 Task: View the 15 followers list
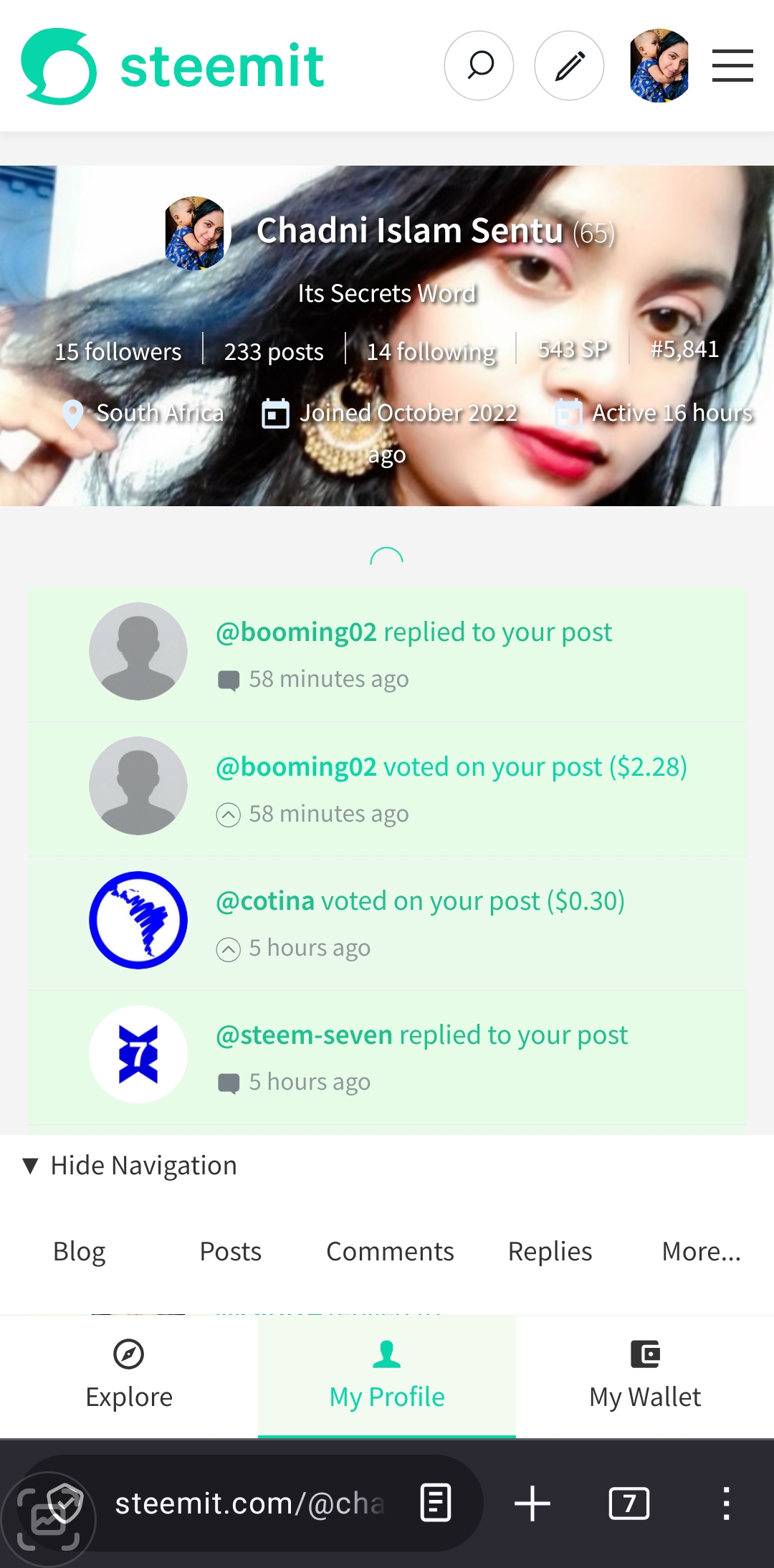pos(118,351)
